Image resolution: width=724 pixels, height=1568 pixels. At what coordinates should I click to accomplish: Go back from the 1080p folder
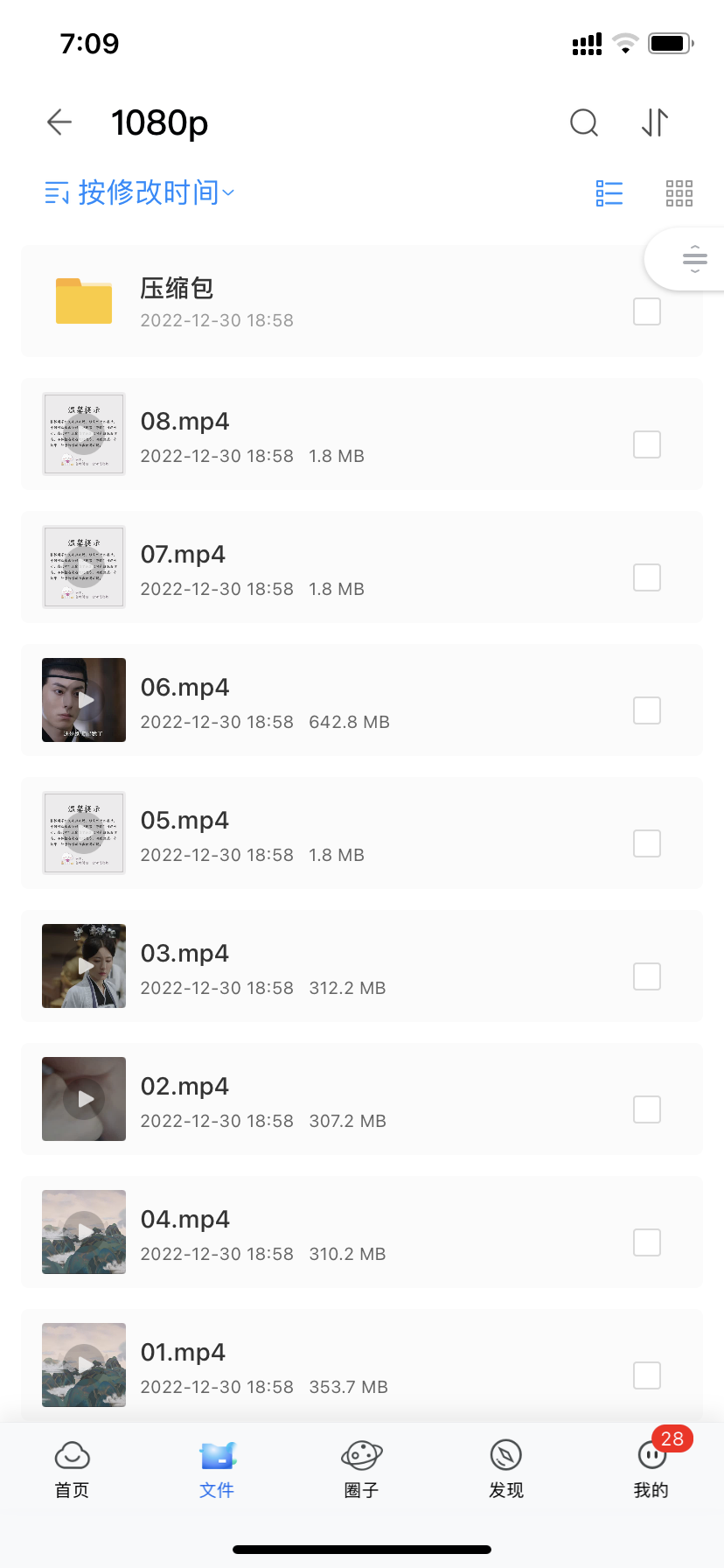59,122
